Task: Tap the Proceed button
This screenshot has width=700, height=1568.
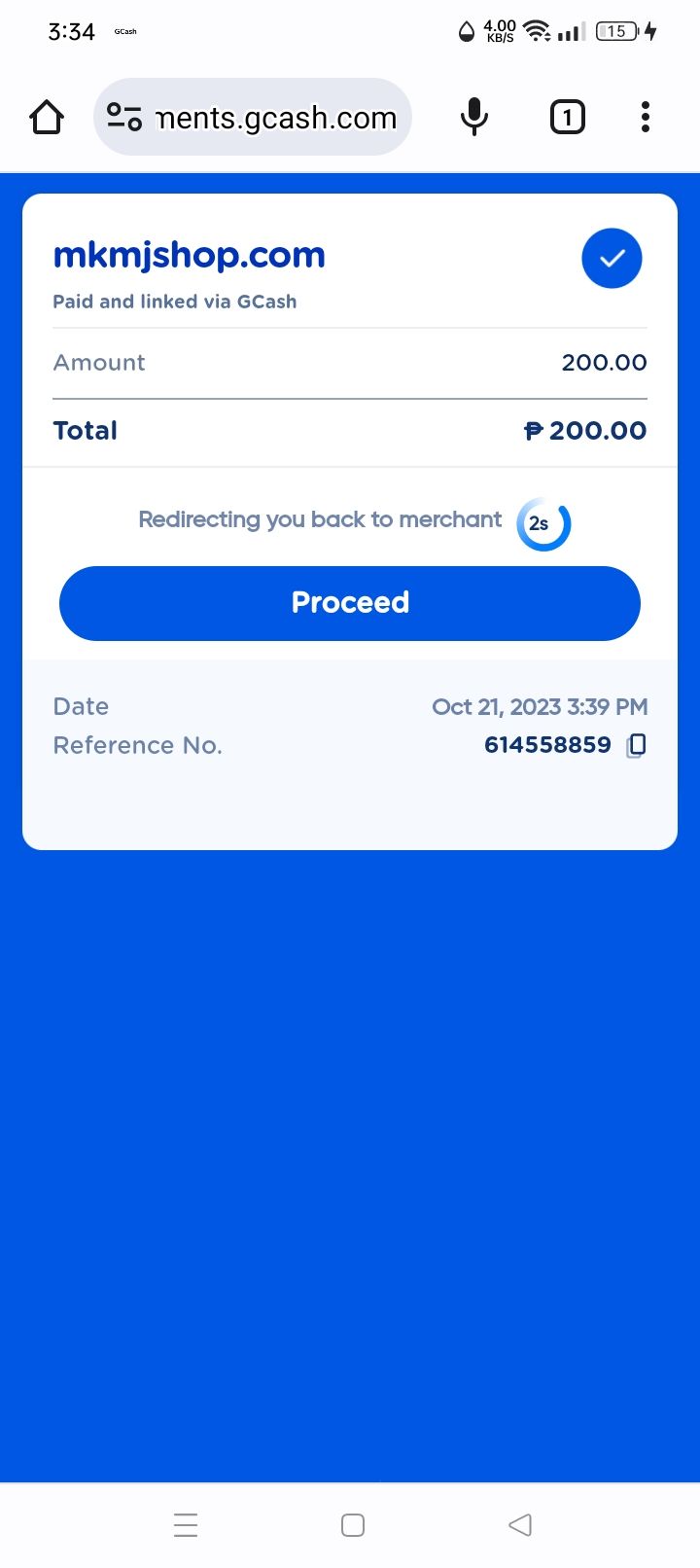Action: tap(350, 603)
